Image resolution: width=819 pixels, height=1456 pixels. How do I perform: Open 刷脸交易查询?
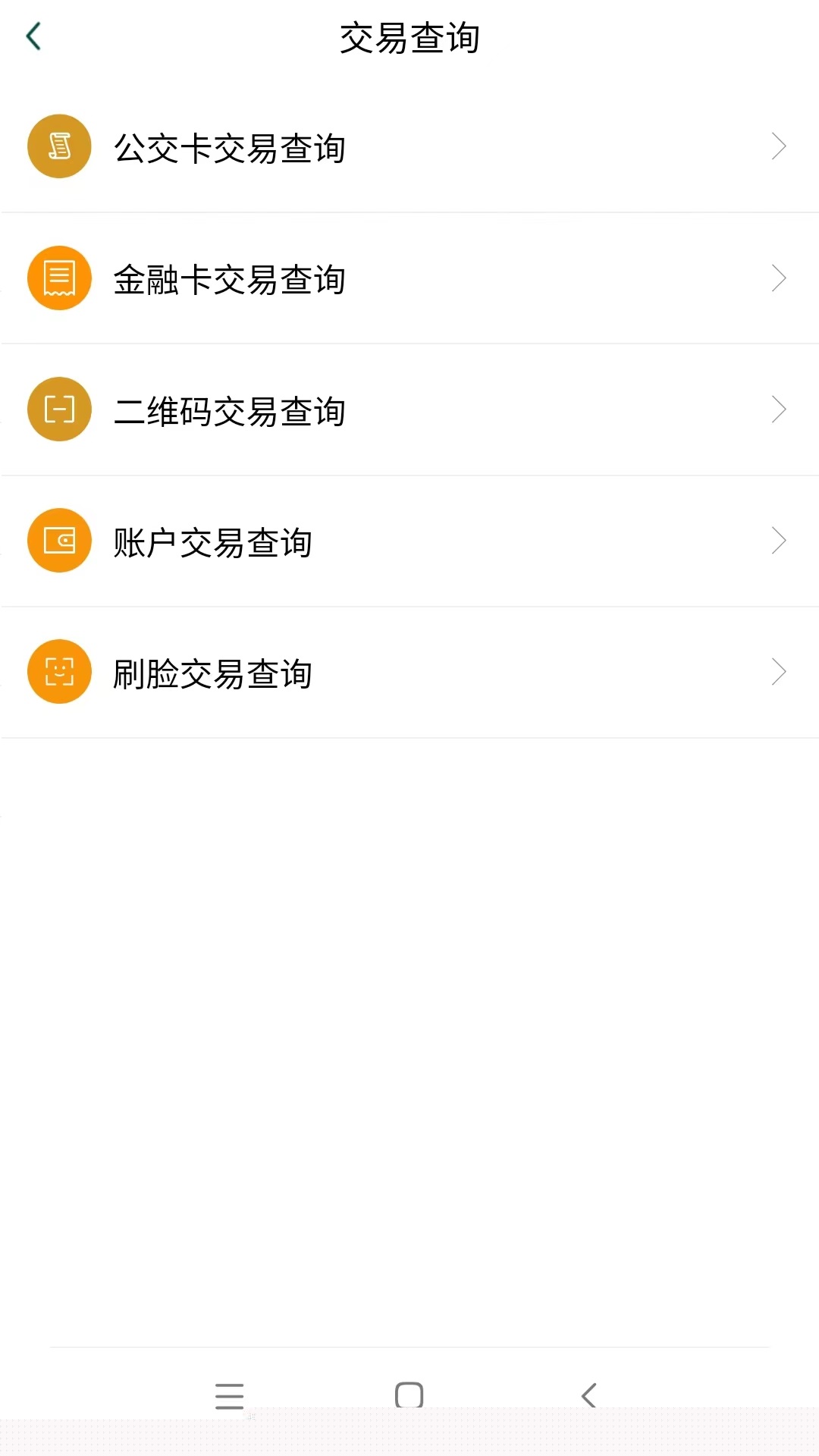(409, 673)
